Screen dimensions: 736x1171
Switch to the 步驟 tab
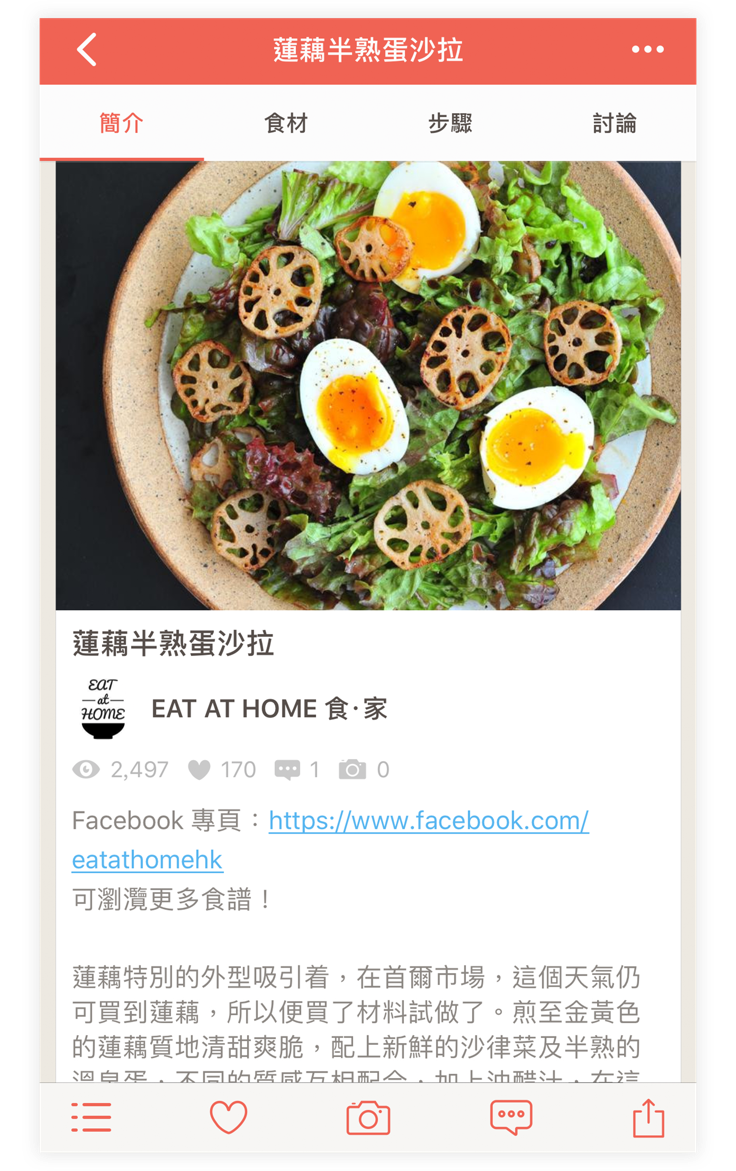tap(450, 124)
